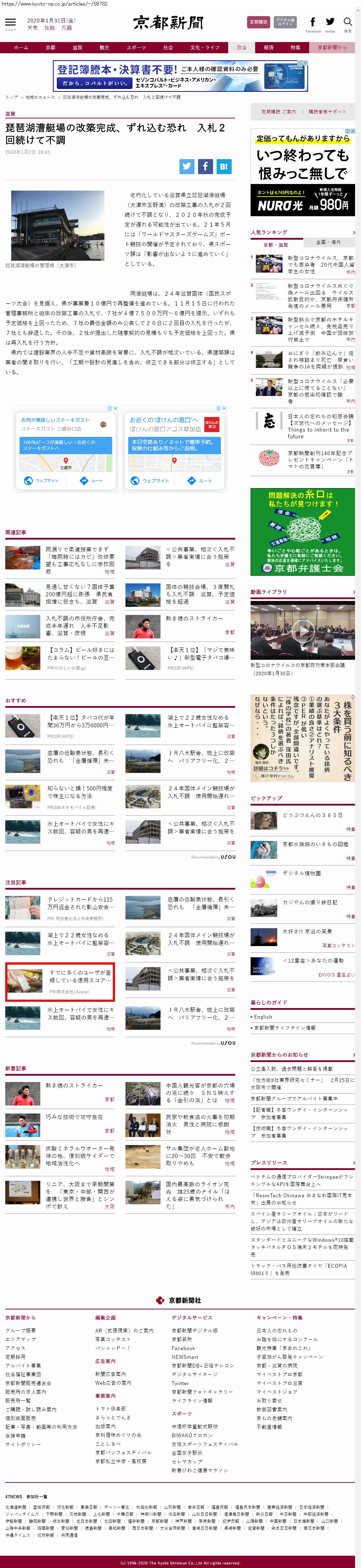Read the 熱き魂のストライカー article in 新着記事
This screenshot has width=361, height=1568.
click(x=74, y=1086)
